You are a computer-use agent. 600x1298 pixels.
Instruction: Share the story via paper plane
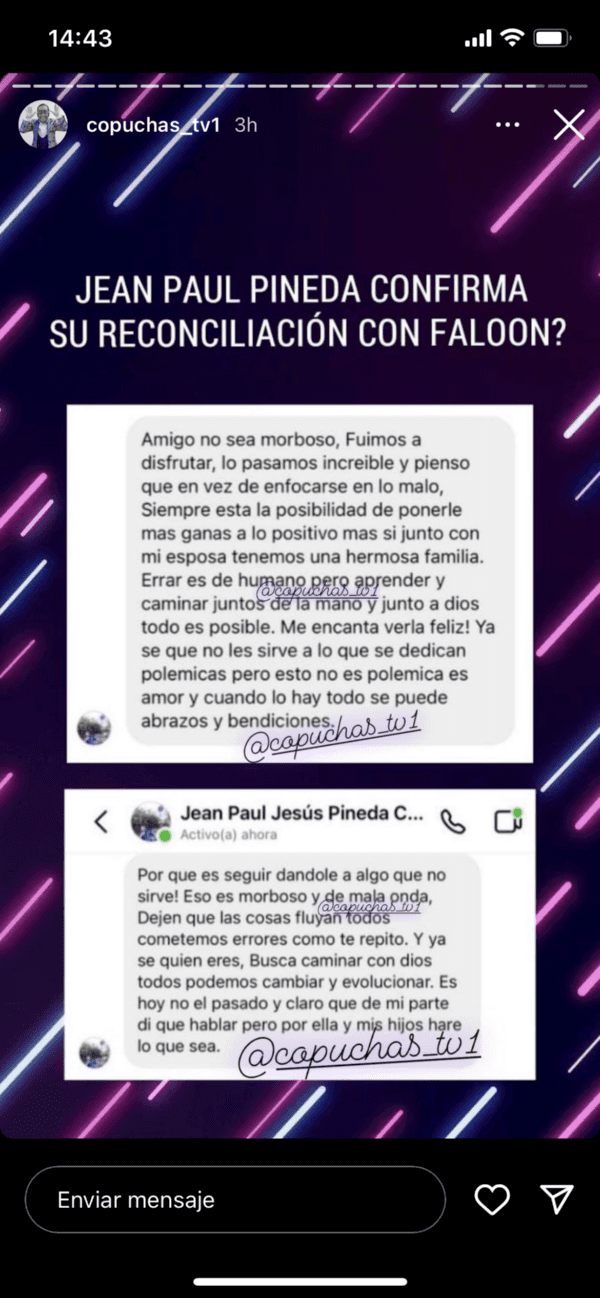(x=556, y=1199)
